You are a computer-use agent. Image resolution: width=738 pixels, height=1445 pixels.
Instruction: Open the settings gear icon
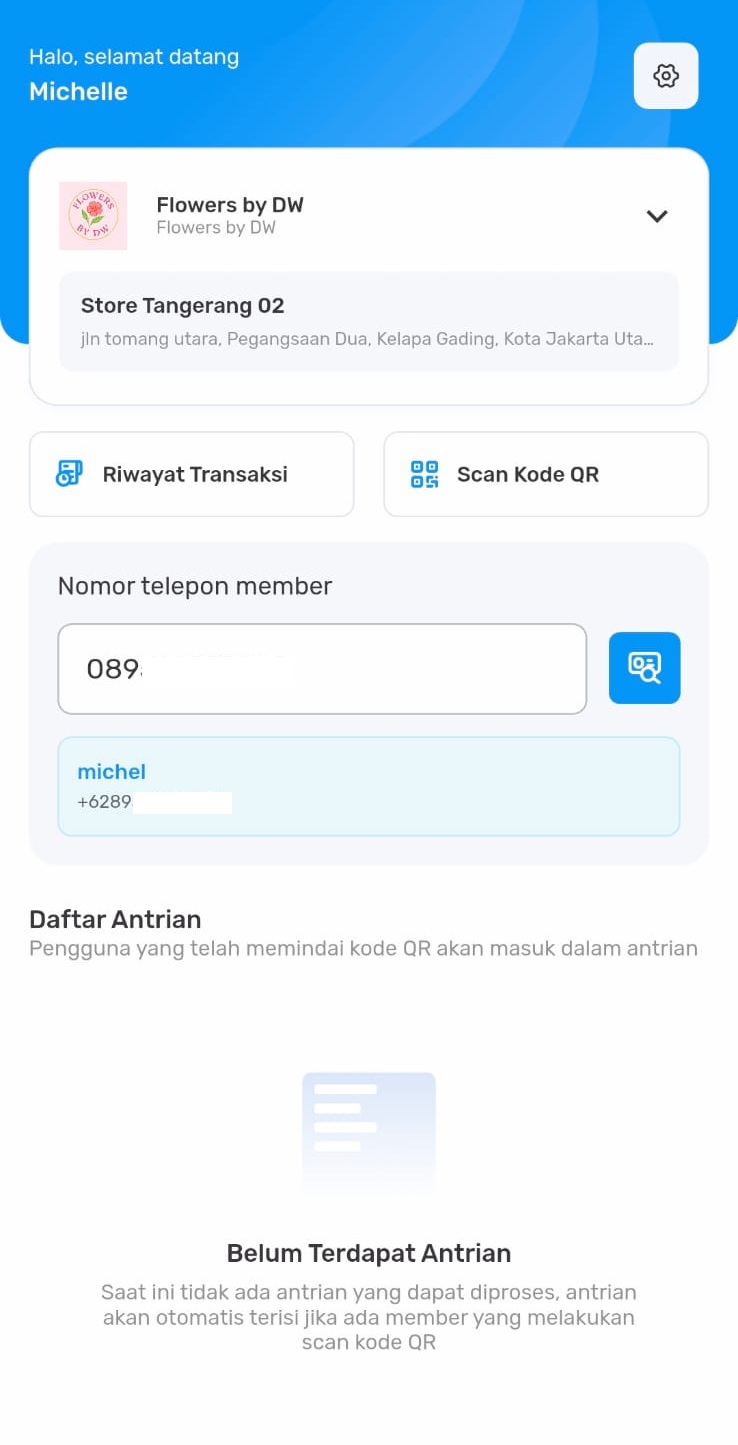(666, 76)
